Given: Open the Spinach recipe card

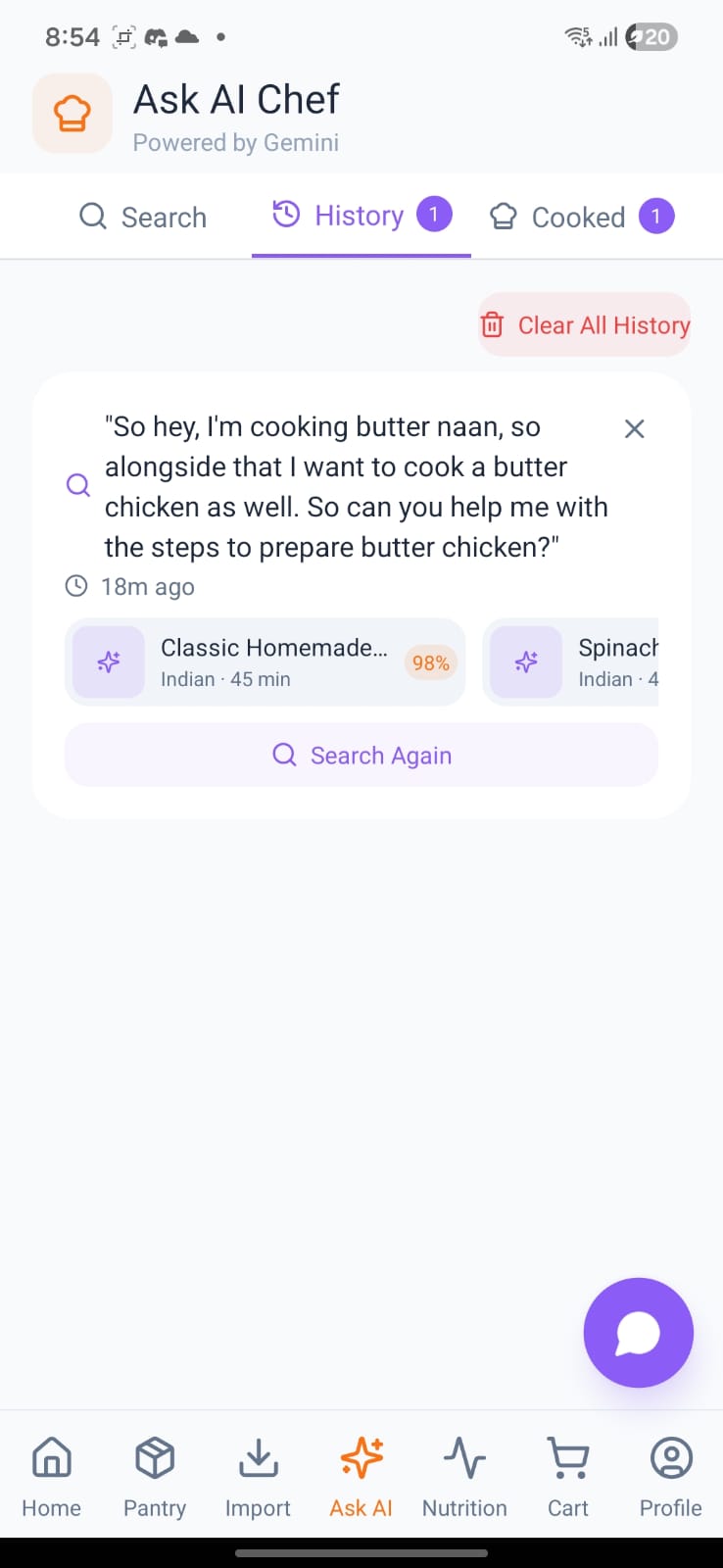Looking at the screenshot, I should click(572, 662).
